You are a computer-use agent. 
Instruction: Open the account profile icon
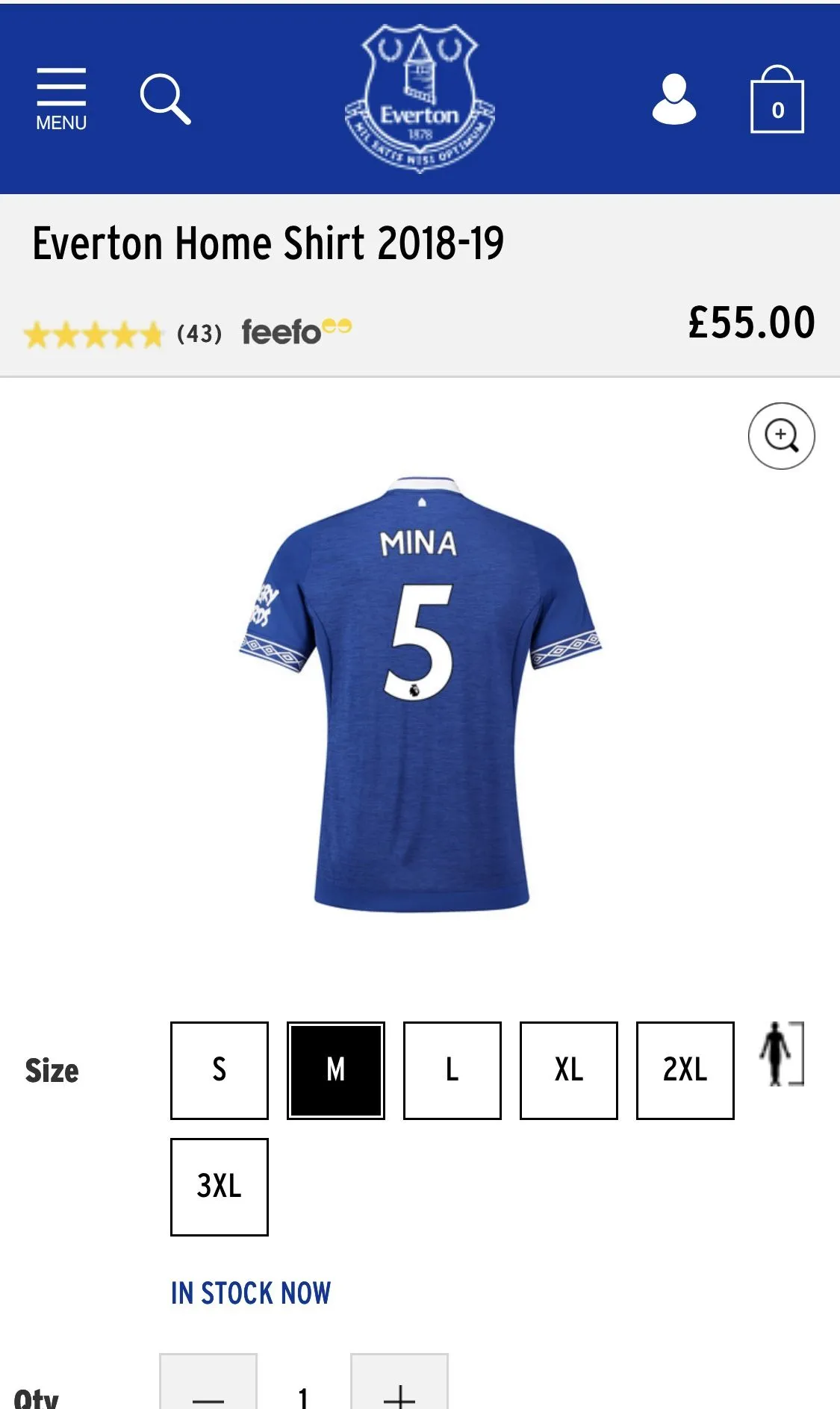(673, 99)
